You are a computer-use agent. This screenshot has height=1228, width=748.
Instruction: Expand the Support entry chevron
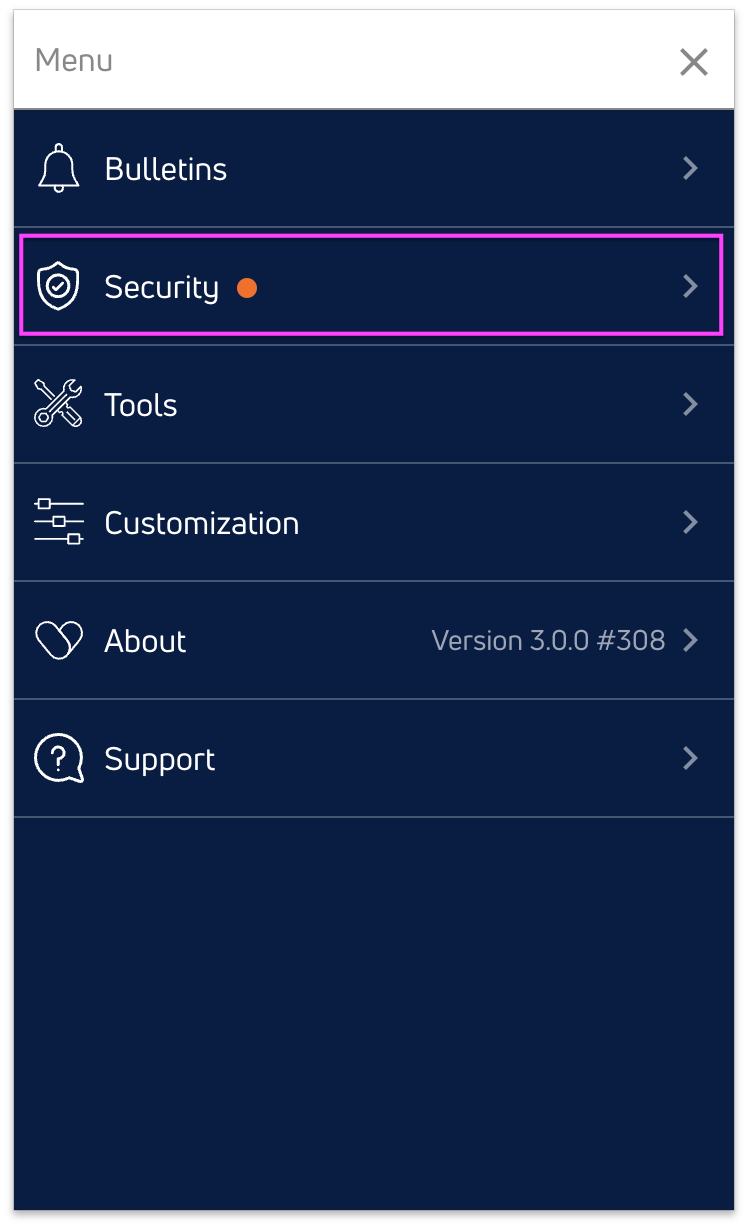coord(690,758)
